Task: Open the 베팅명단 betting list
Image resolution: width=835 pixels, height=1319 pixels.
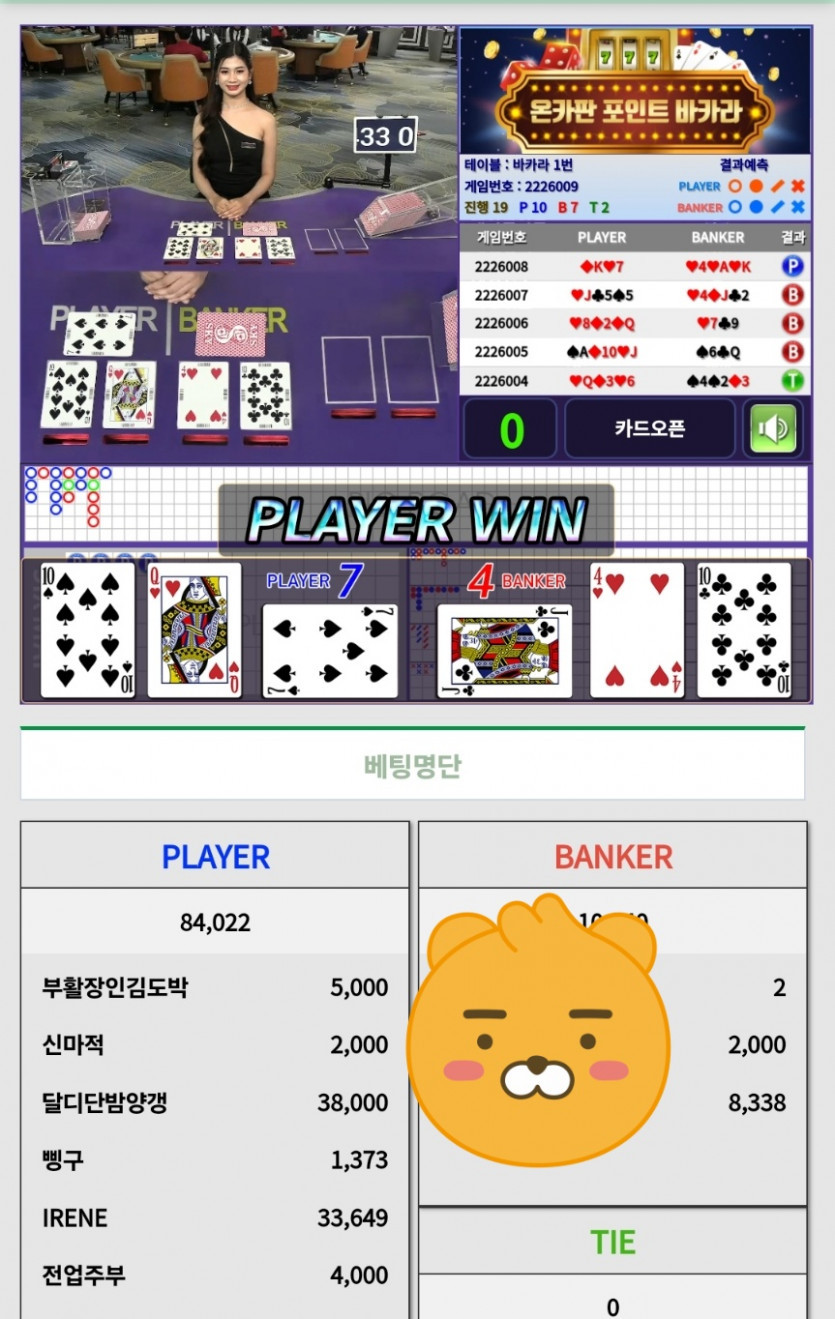Action: [x=412, y=766]
